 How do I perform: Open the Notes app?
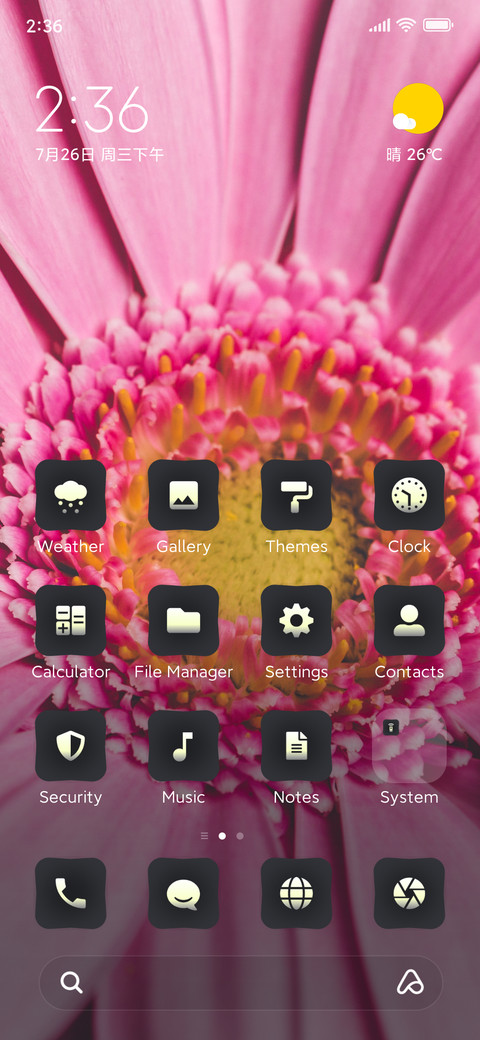[x=296, y=746]
